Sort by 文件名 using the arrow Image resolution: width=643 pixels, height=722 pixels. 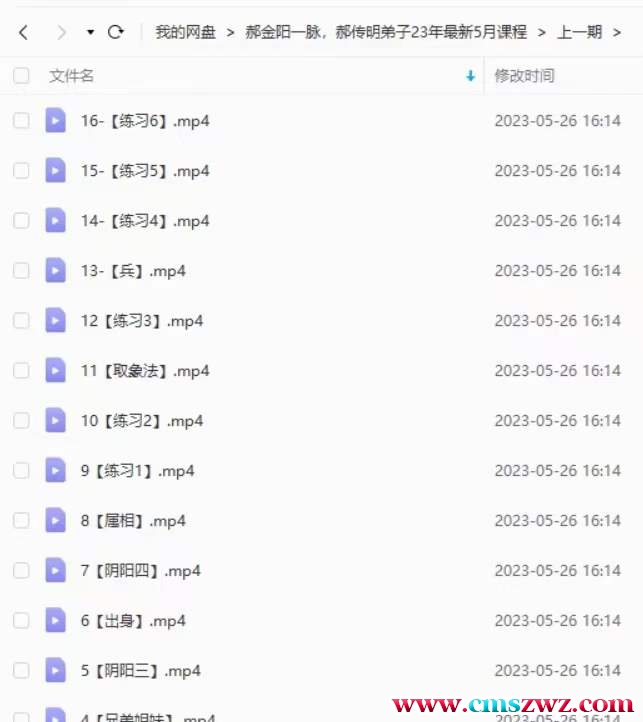click(x=470, y=76)
